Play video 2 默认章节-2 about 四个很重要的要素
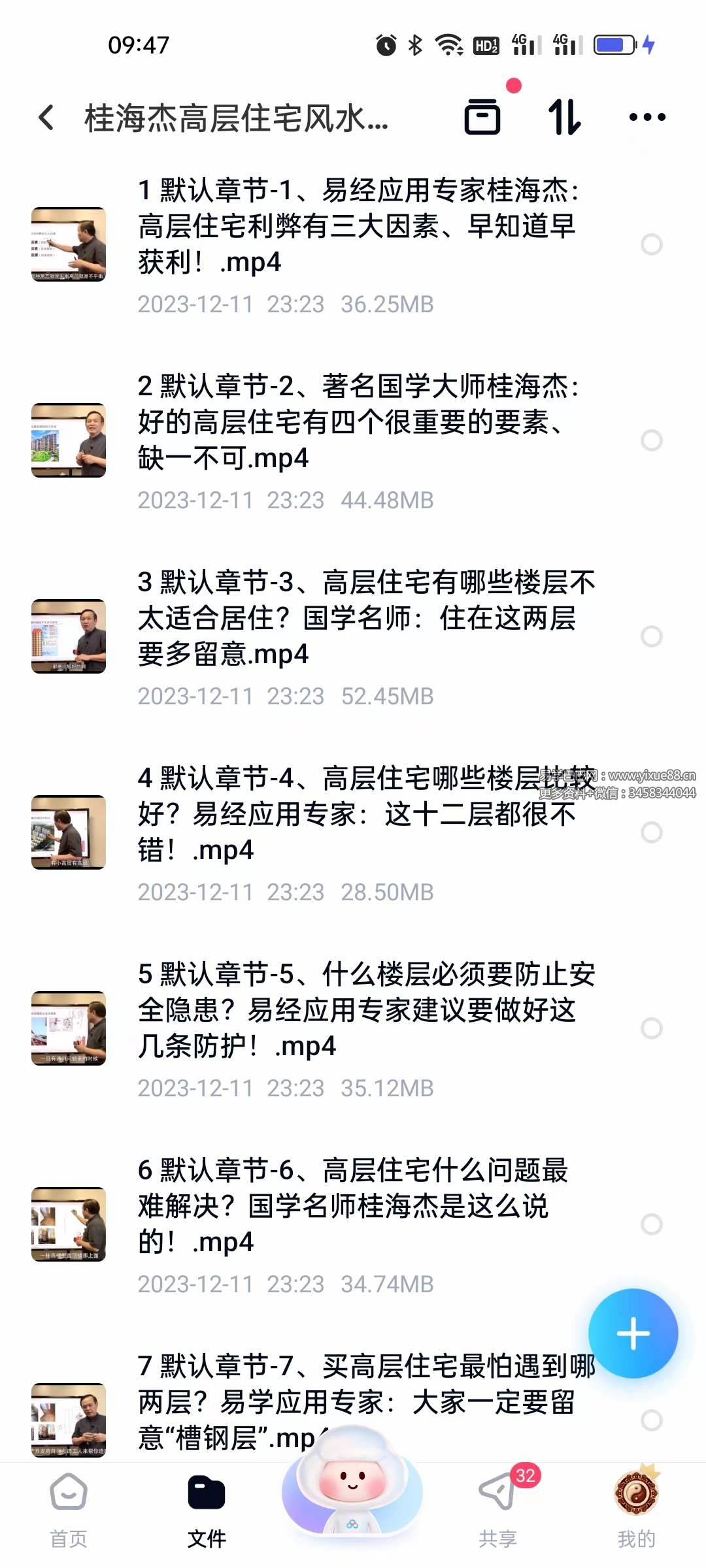Image resolution: width=706 pixels, height=1568 pixels. click(x=356, y=422)
